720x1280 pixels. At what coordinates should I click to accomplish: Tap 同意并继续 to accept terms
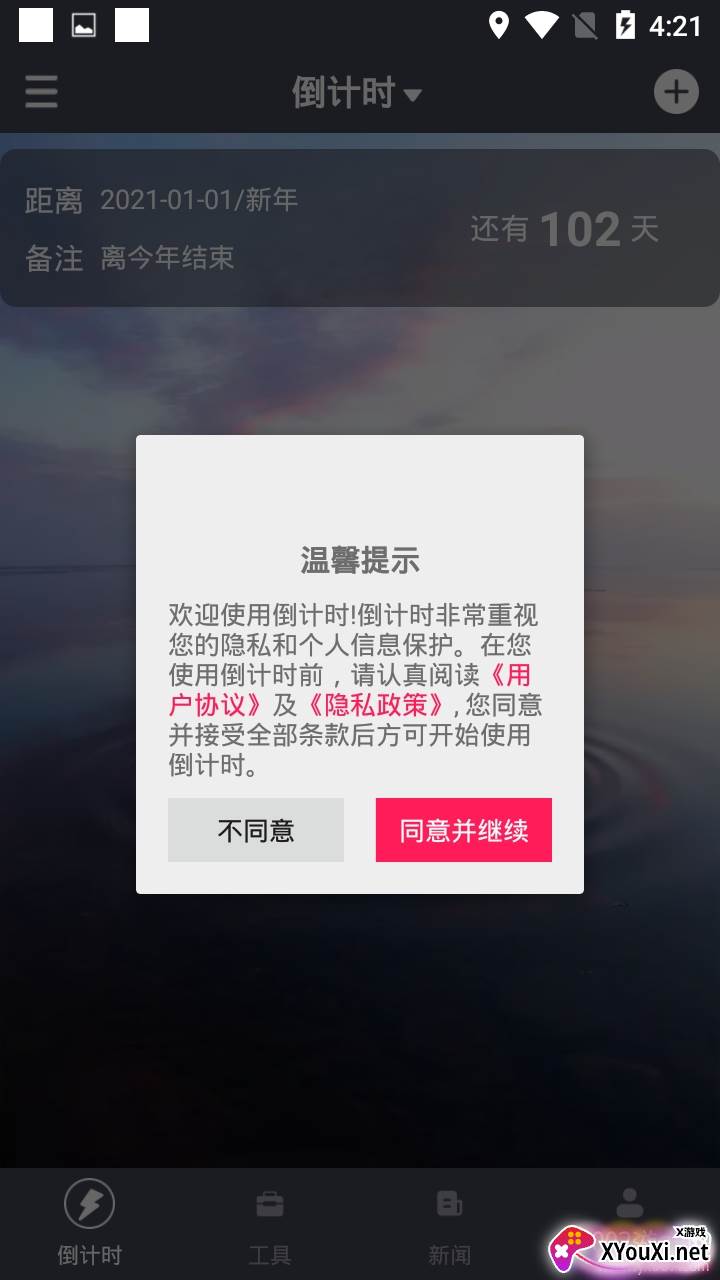[463, 830]
